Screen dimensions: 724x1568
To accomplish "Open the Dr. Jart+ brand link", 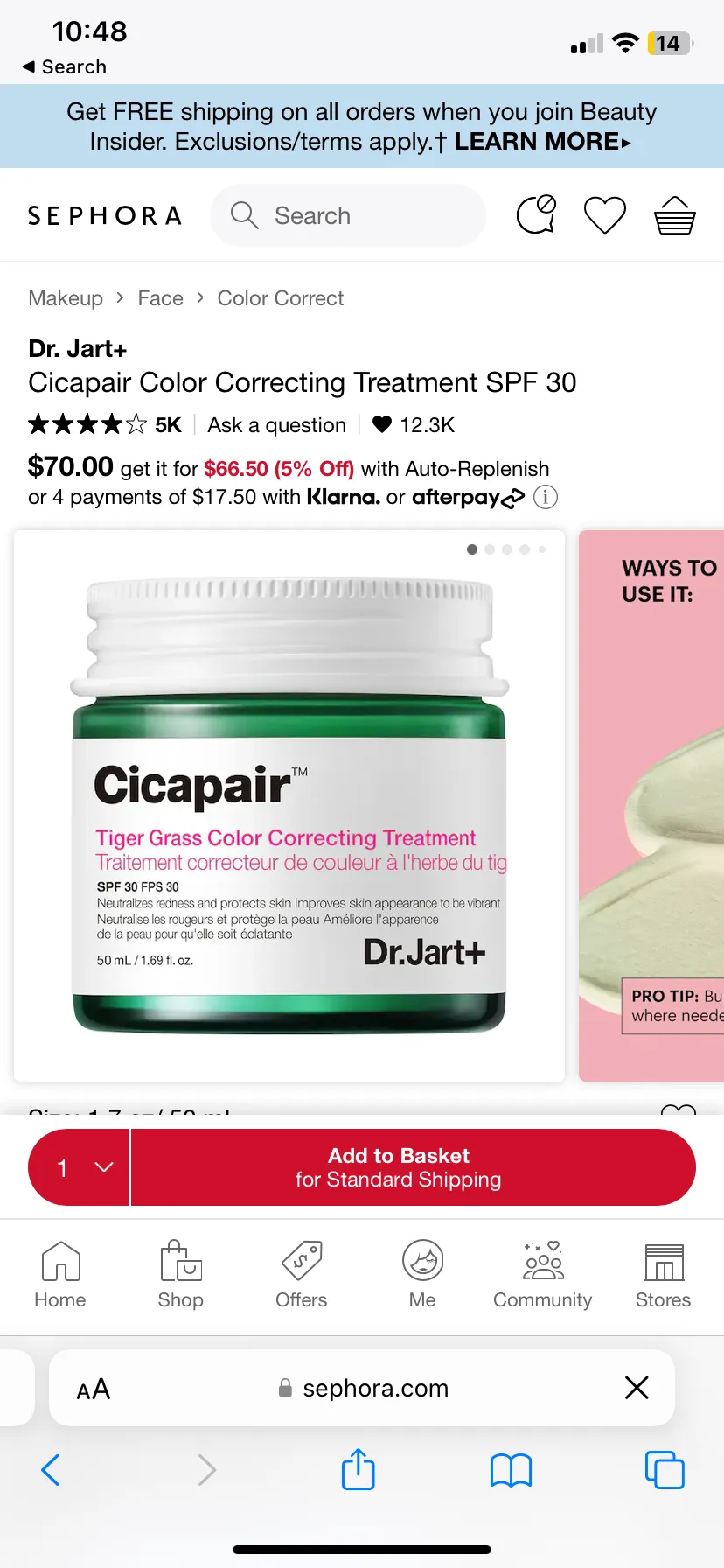I will [x=78, y=348].
